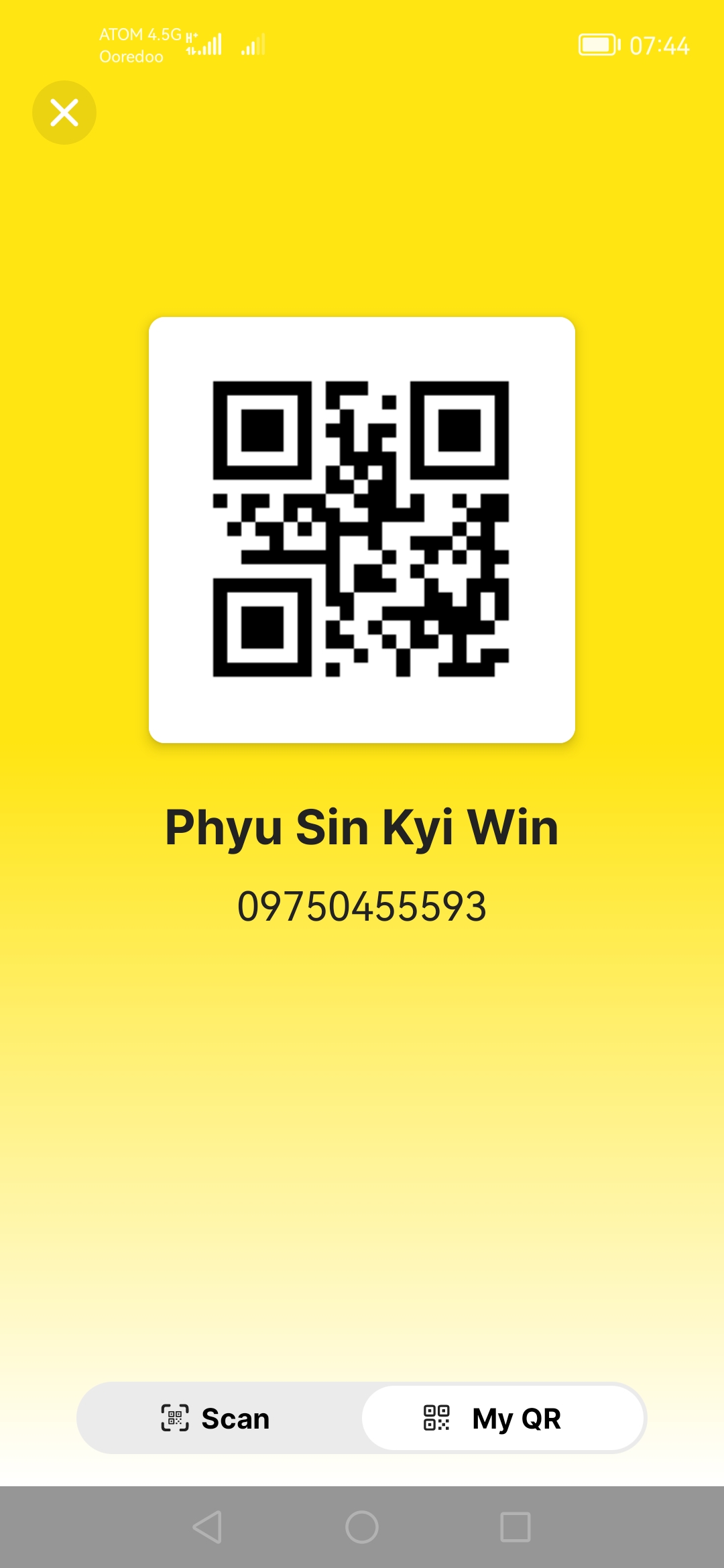724x1568 pixels.
Task: Close the QR code screen
Action: (x=64, y=113)
